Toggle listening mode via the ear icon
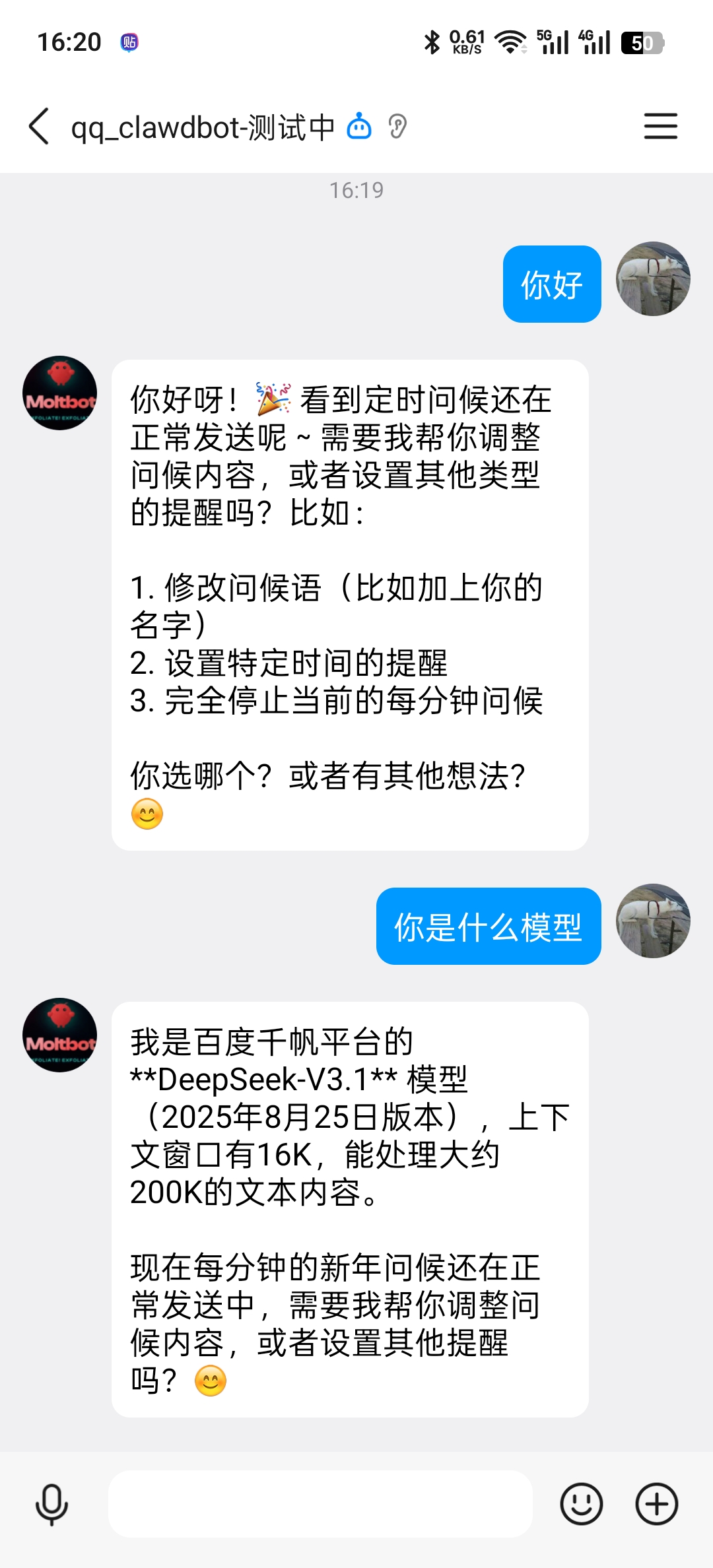713x1568 pixels. 396,127
